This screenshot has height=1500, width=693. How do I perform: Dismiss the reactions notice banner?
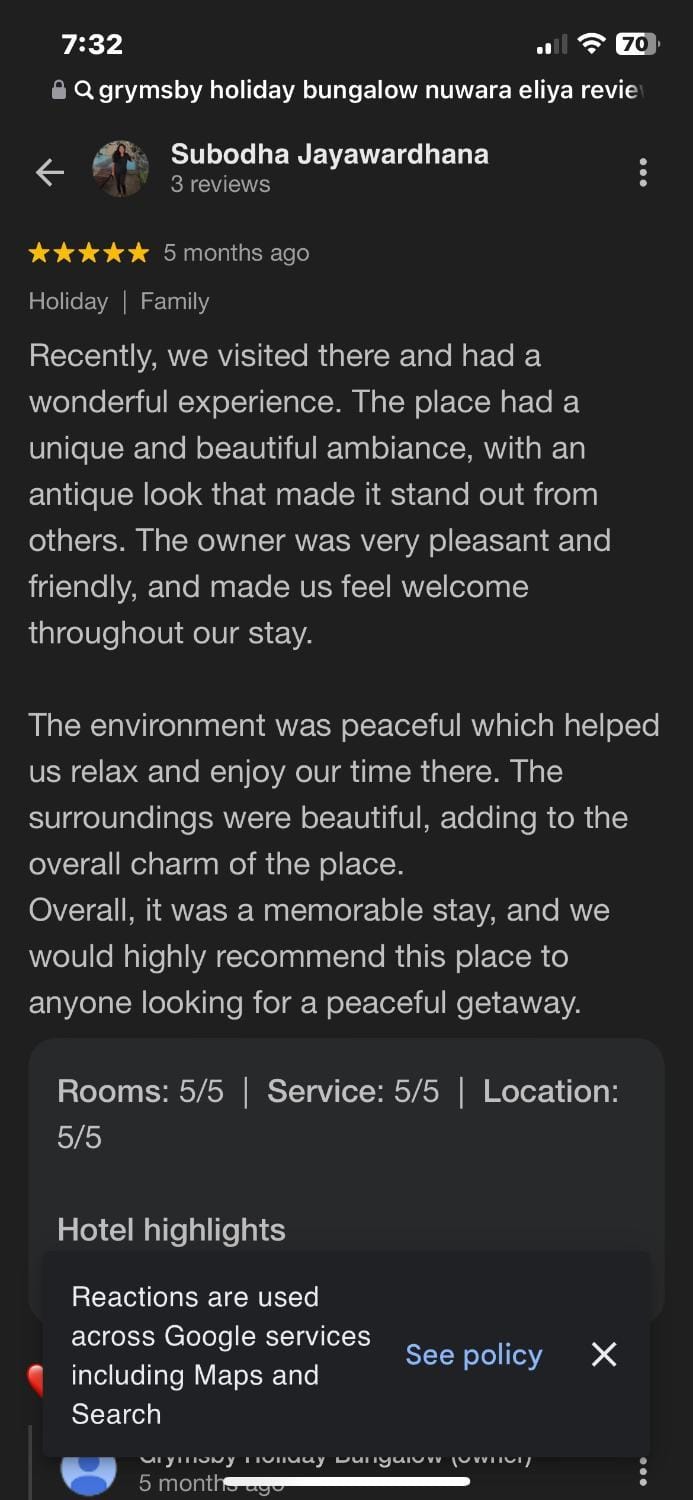pyautogui.click(x=604, y=1354)
